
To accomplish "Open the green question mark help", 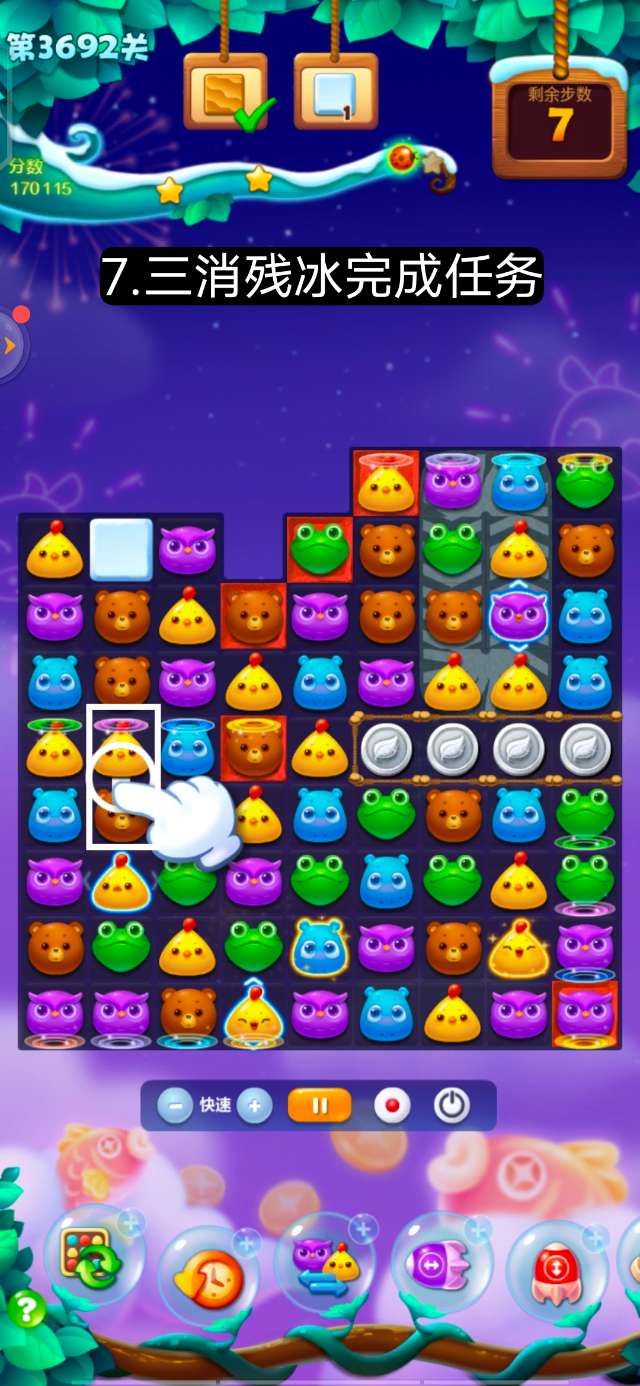I will pos(25,1309).
